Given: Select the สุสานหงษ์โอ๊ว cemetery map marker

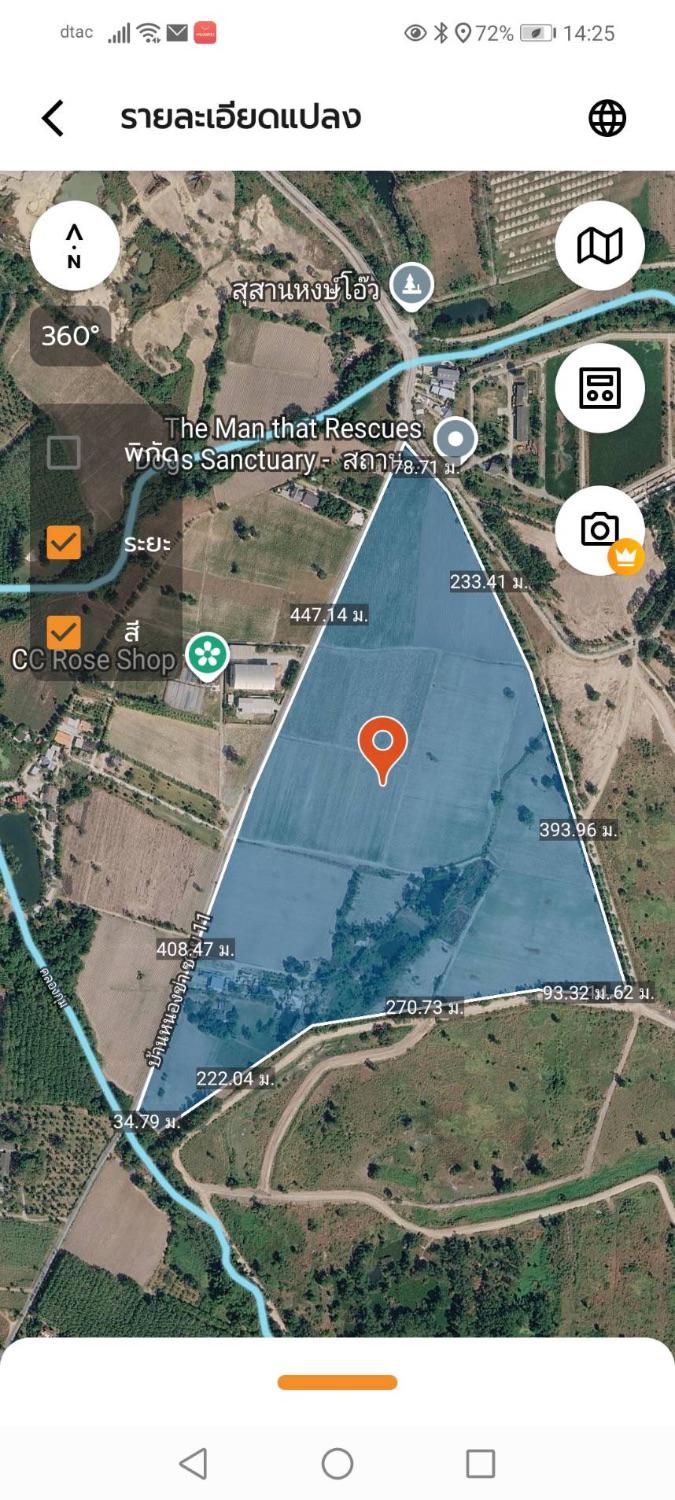Looking at the screenshot, I should click(410, 285).
